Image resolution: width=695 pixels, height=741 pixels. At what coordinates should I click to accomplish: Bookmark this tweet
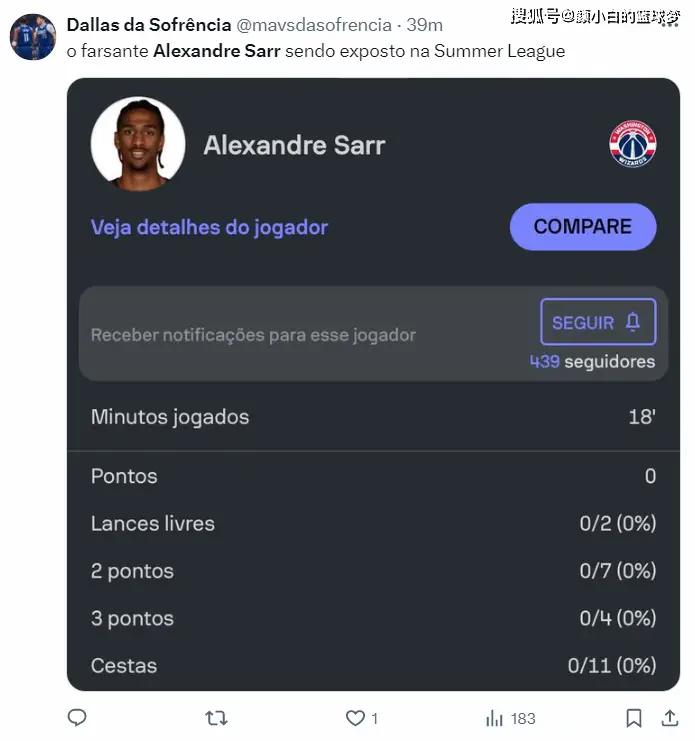(x=634, y=718)
